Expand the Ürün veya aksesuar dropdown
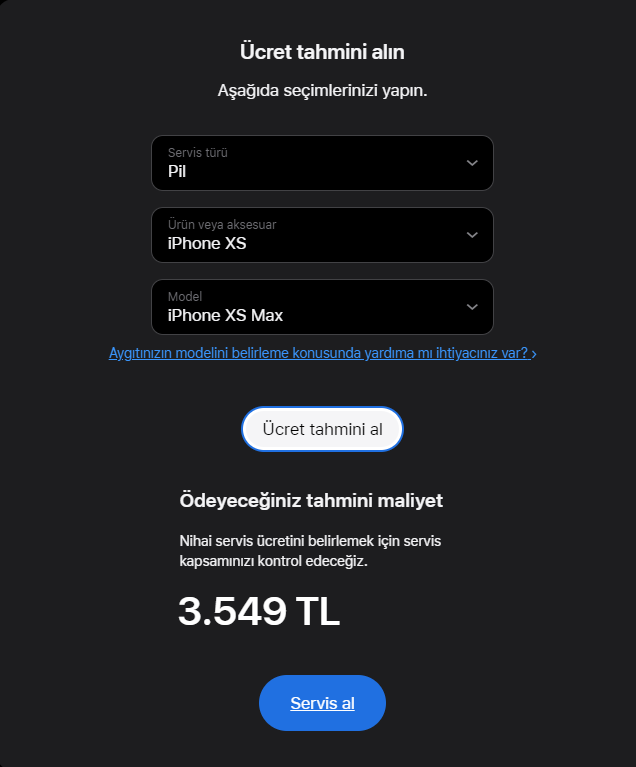Image resolution: width=636 pixels, height=767 pixels. click(x=322, y=235)
